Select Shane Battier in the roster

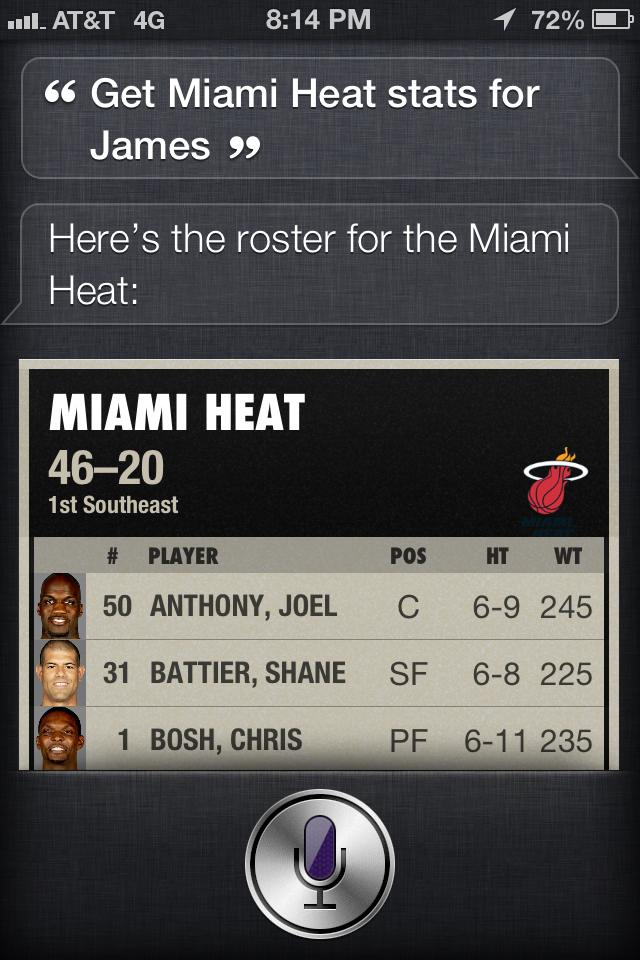click(x=320, y=673)
